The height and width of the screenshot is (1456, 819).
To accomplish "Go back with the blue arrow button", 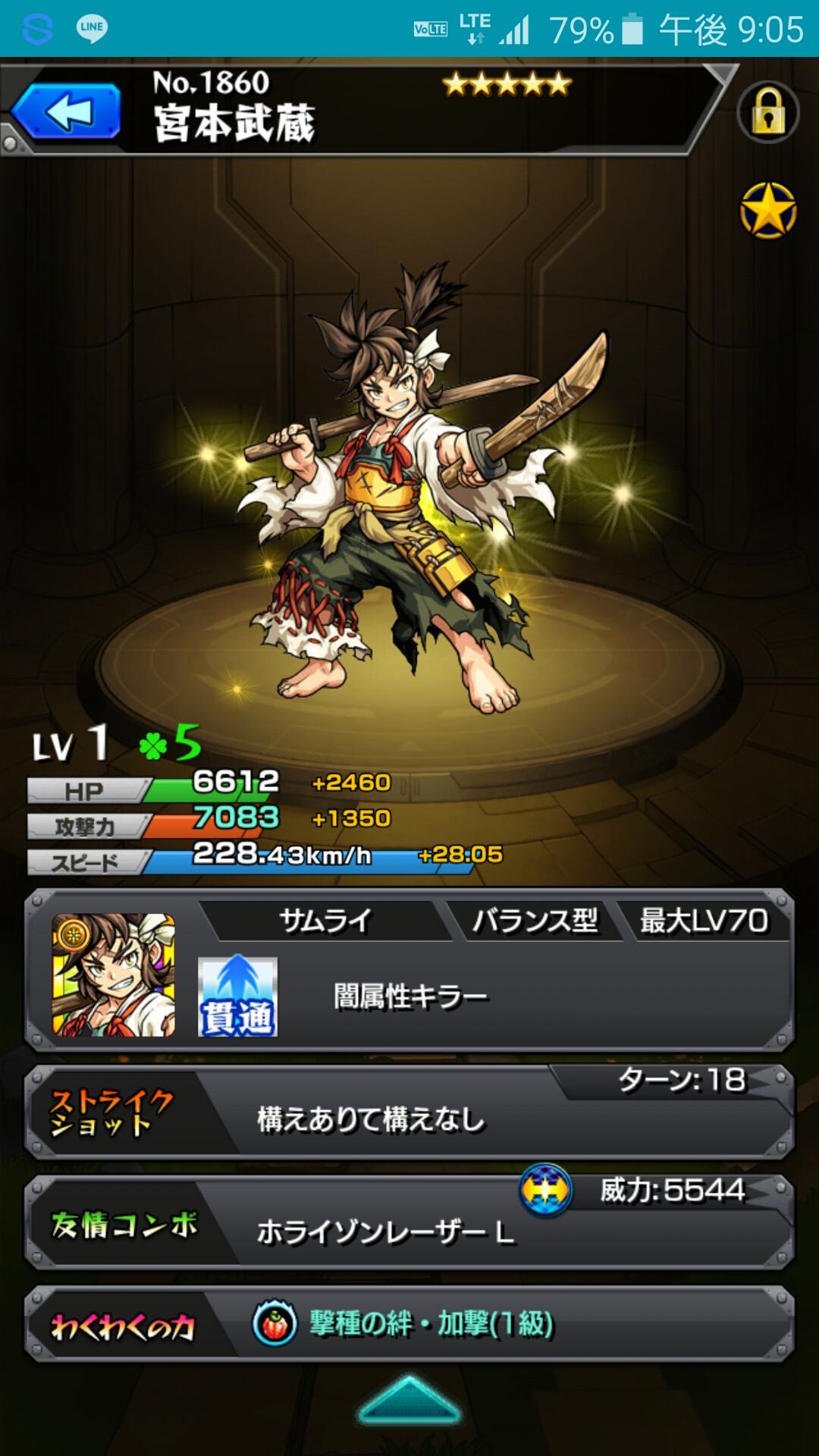I will point(67,112).
